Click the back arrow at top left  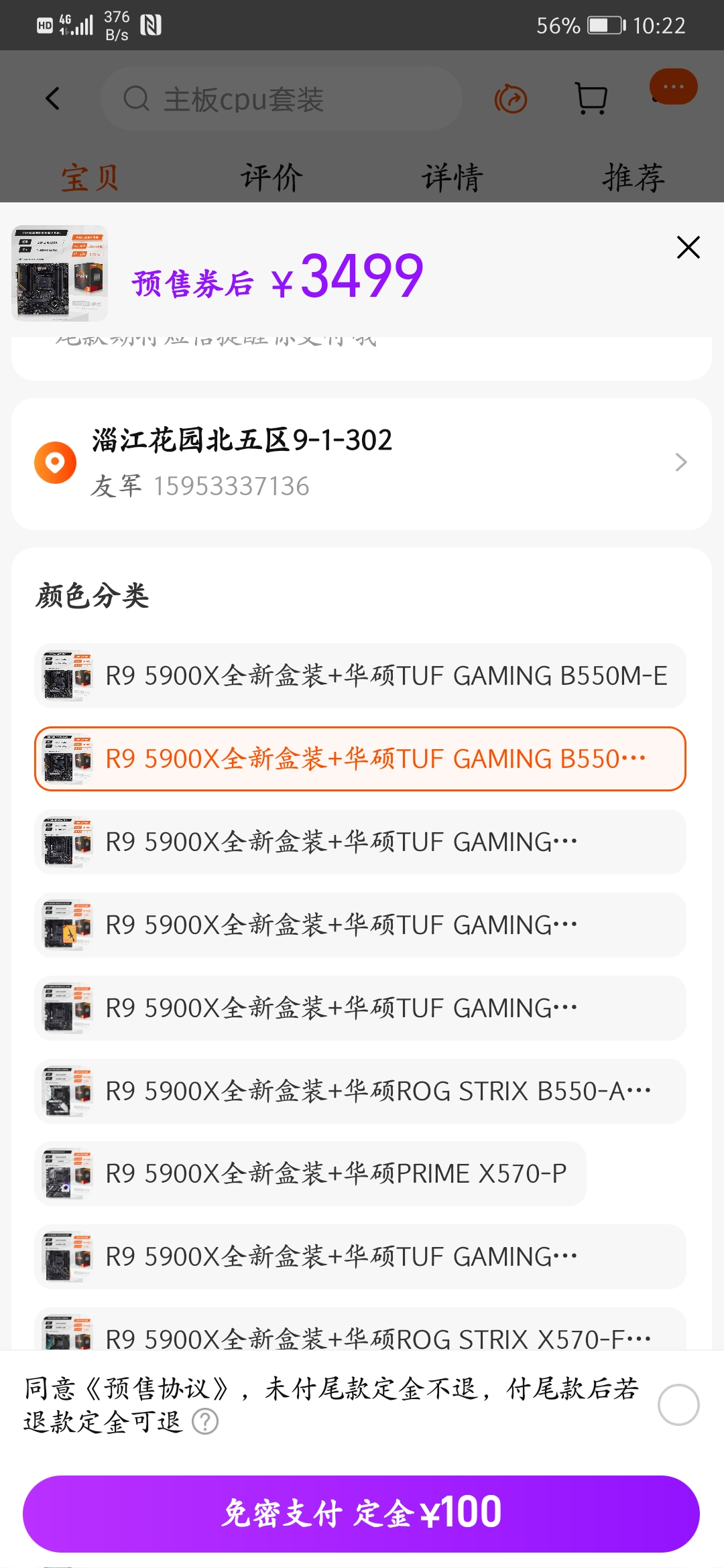tap(54, 98)
